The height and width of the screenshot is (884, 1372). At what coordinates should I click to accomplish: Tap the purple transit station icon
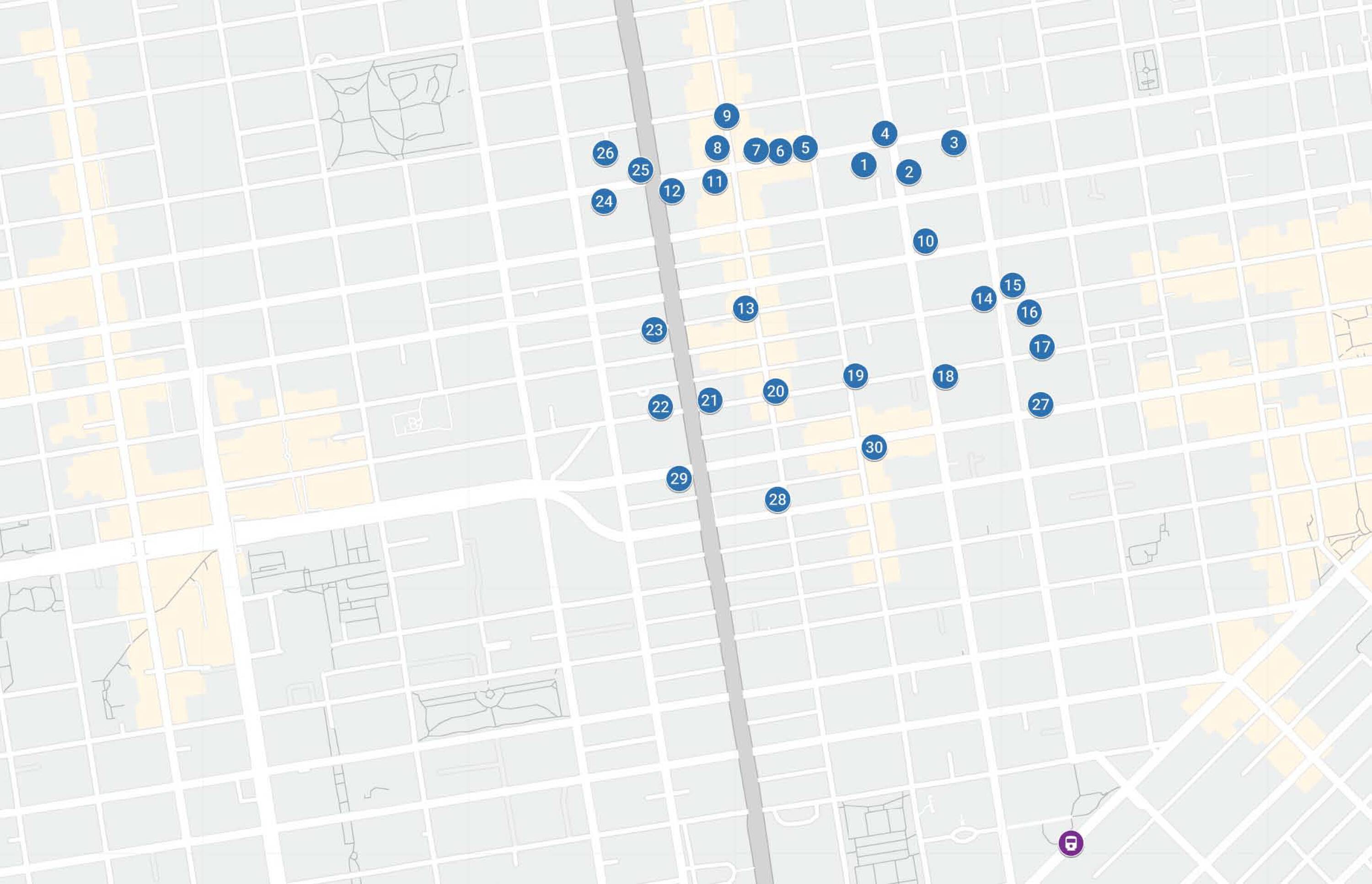(1071, 843)
